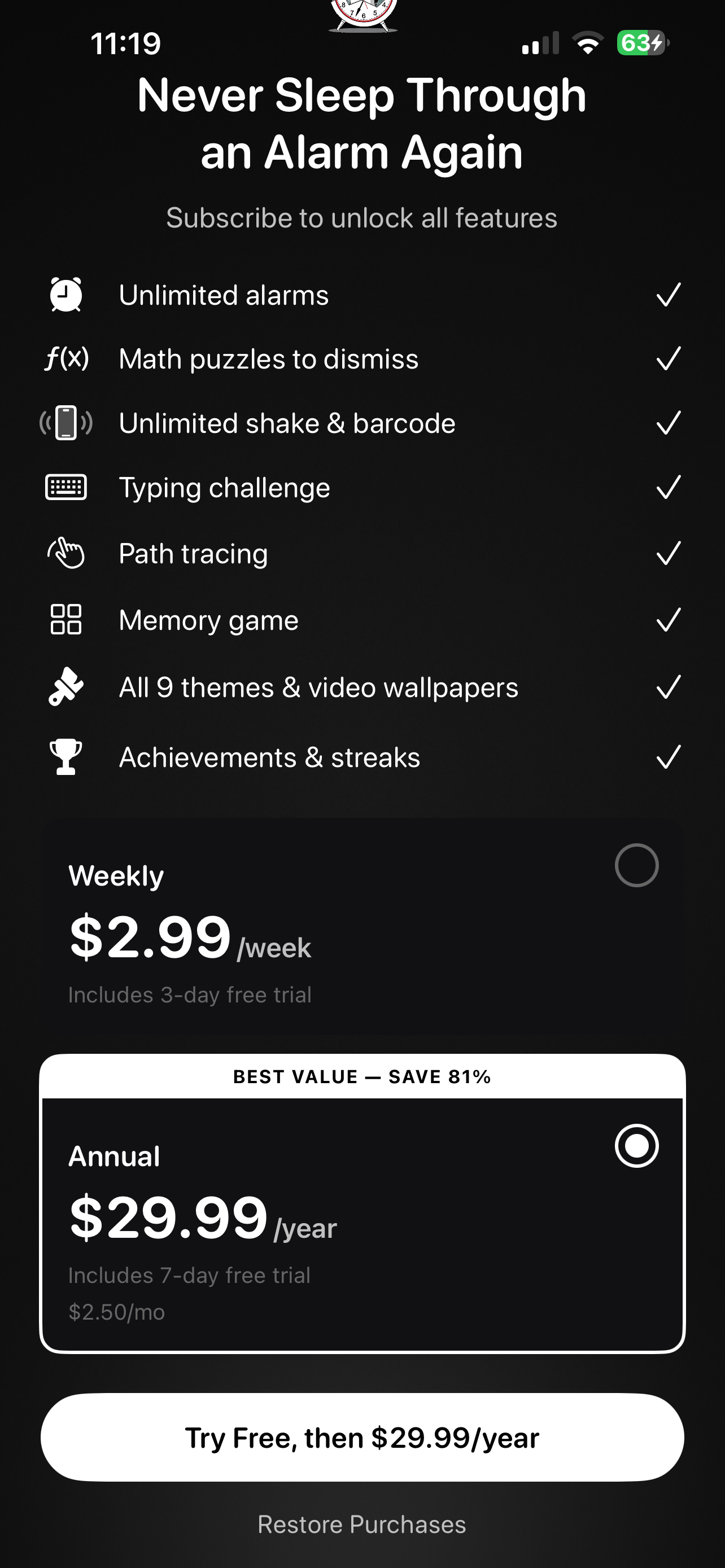Tap the Restore Purchases link

coord(362,1523)
